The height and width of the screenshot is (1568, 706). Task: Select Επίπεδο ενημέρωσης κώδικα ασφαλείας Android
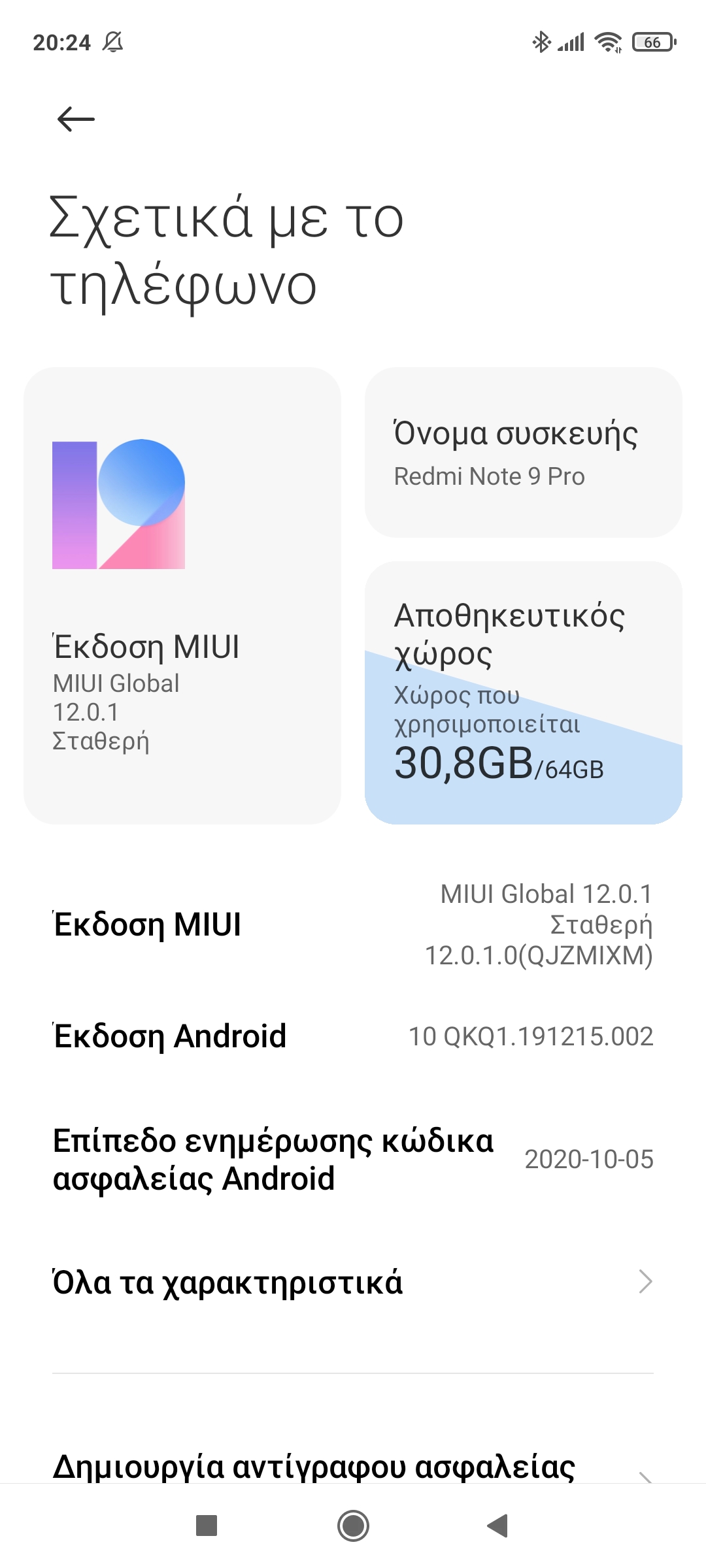[353, 1160]
